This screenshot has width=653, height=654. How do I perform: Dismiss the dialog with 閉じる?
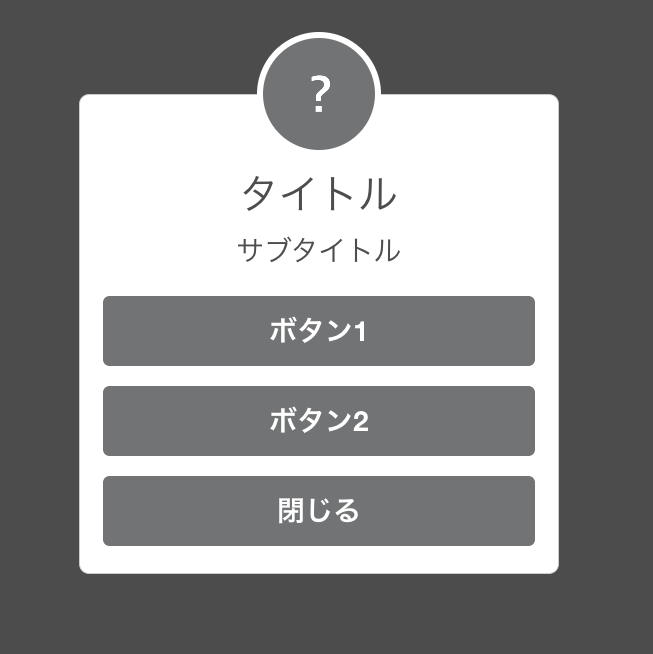click(318, 511)
